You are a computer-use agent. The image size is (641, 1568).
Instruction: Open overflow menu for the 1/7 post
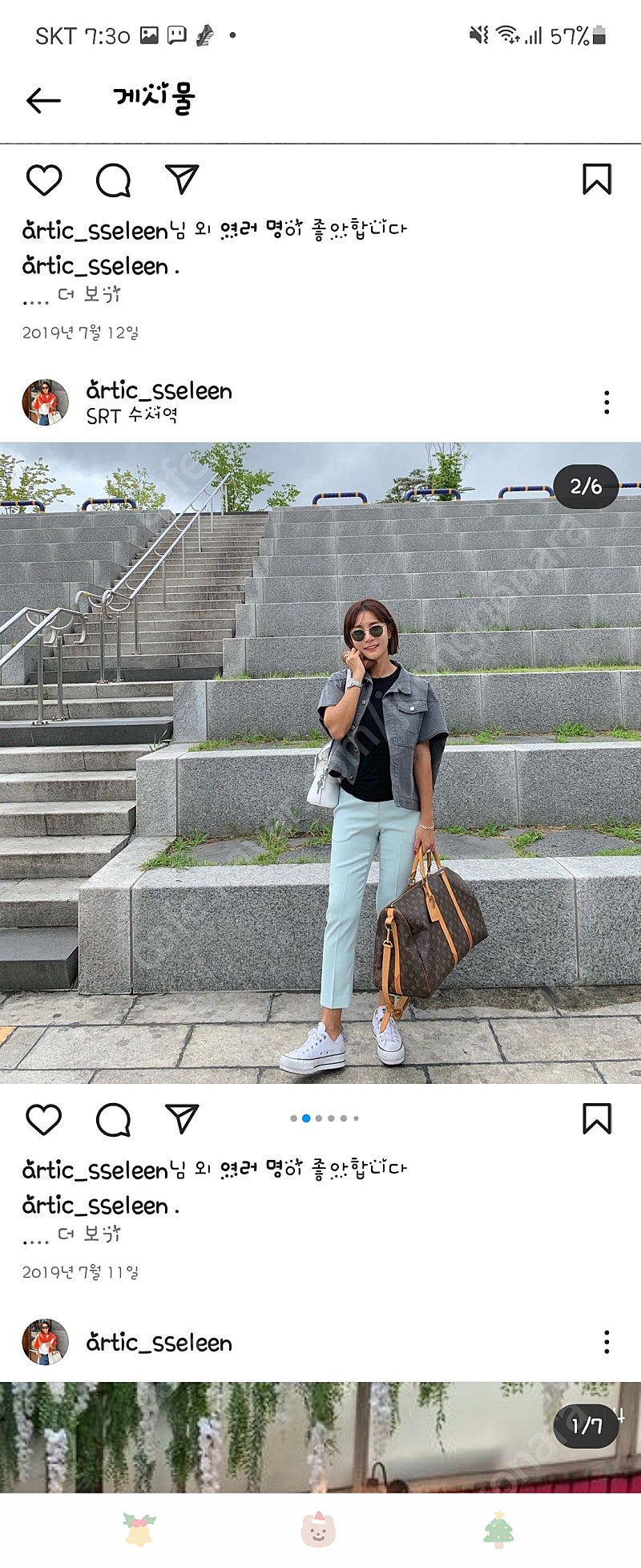[x=607, y=1342]
